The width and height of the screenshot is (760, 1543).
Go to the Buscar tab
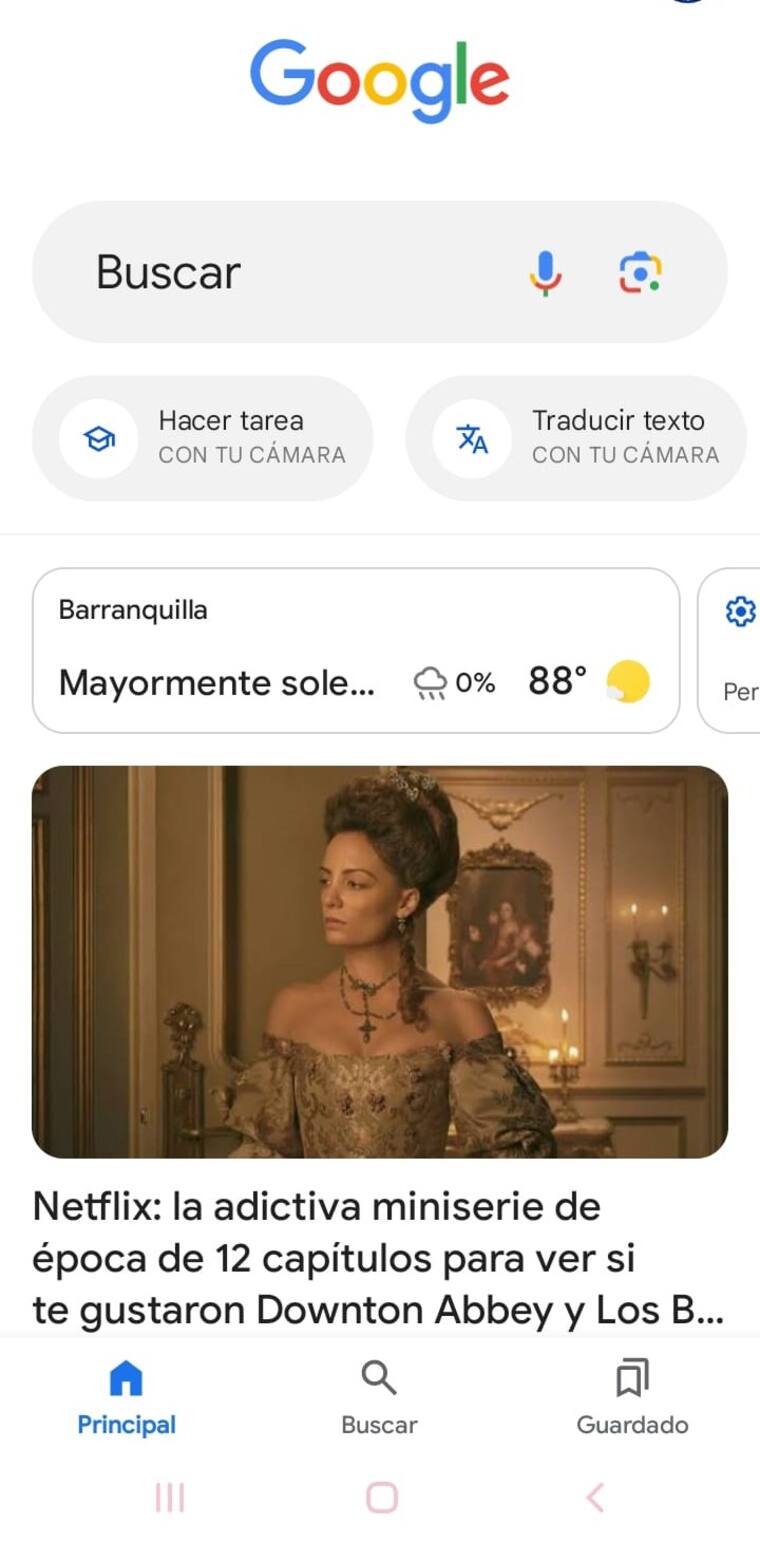tap(379, 1396)
